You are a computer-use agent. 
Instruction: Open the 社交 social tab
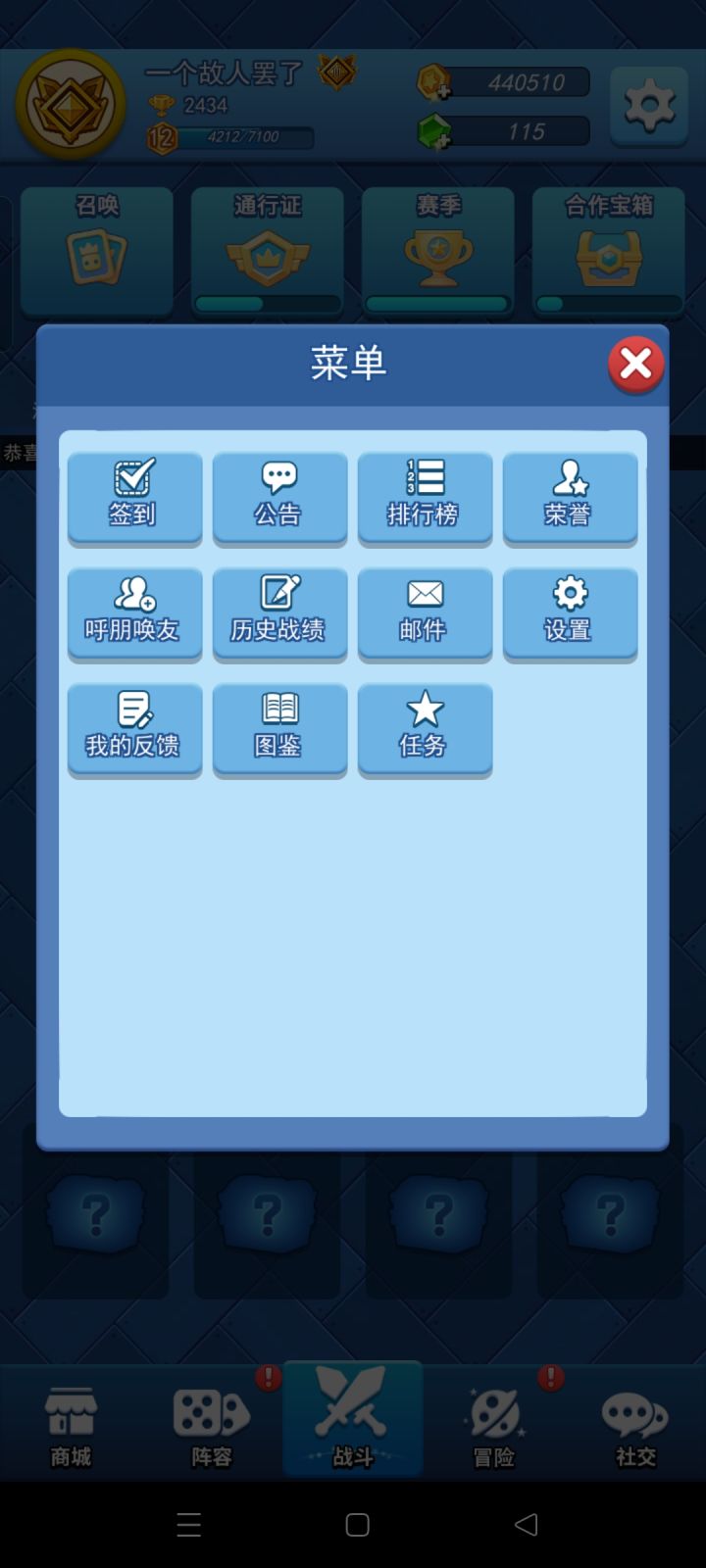click(635, 1425)
